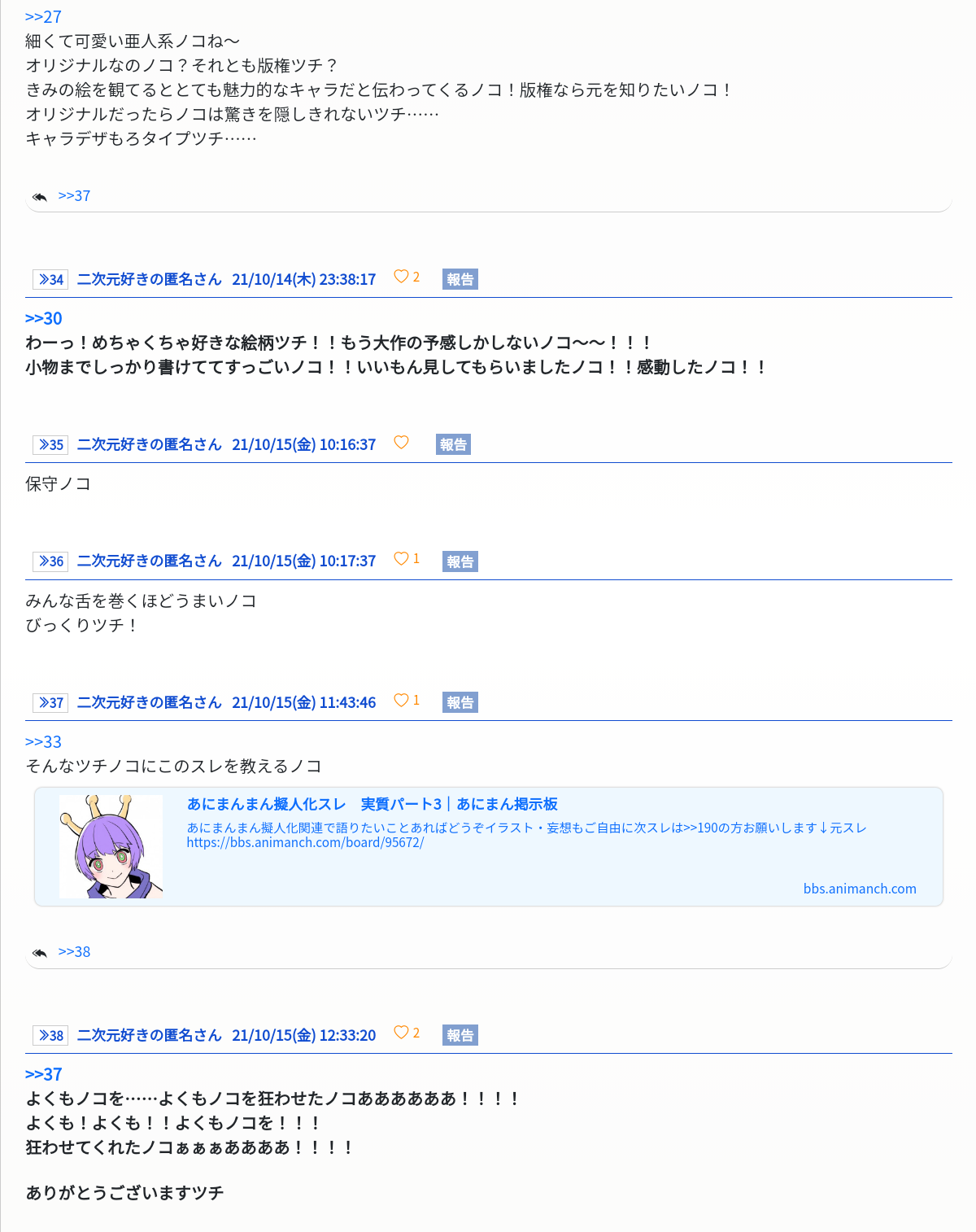This screenshot has height=1232, width=976.
Task: Jump to the reply >>38 under post 37
Action: (x=74, y=952)
